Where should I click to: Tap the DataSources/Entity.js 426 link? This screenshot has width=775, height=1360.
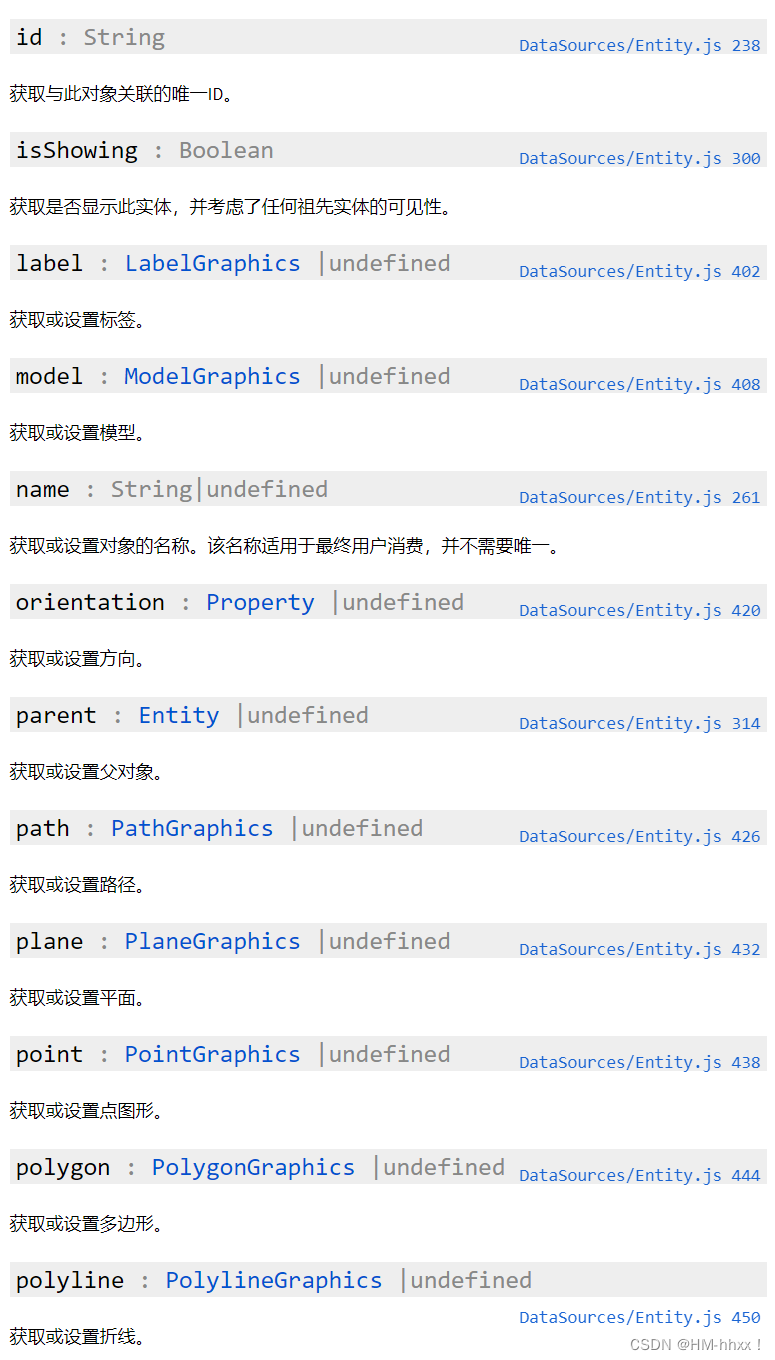point(639,836)
